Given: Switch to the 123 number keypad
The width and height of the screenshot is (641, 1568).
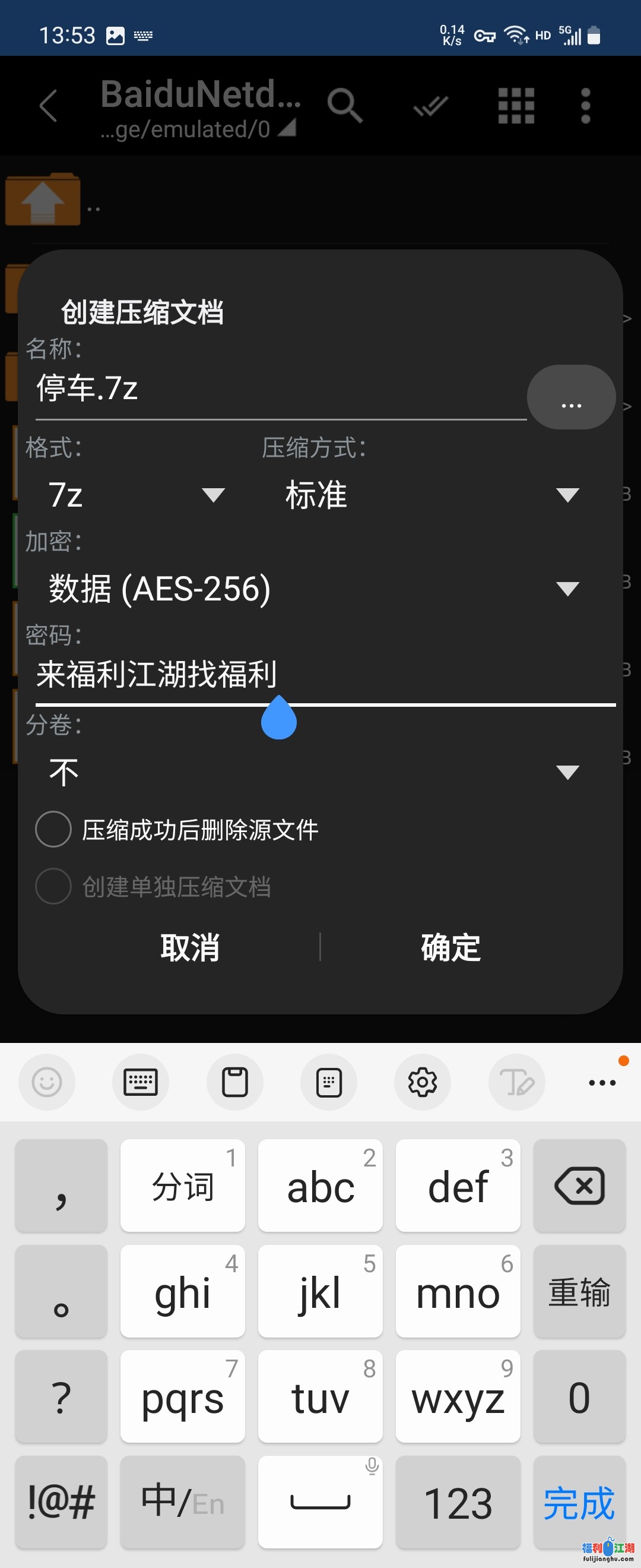Looking at the screenshot, I should pos(458,1502).
